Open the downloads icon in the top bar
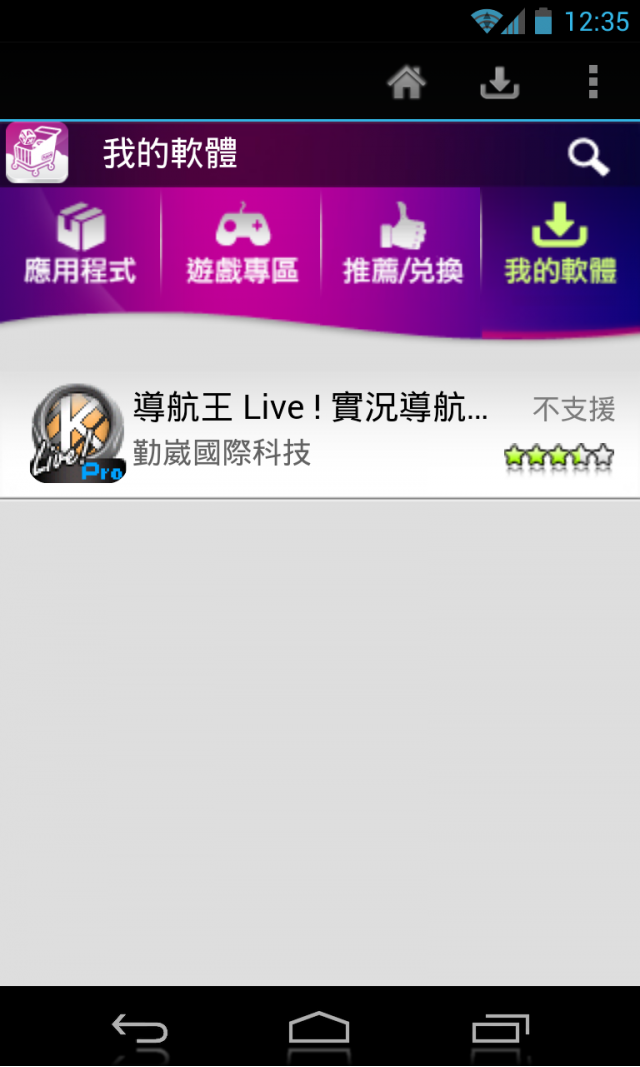640x1067 pixels. pyautogui.click(x=499, y=82)
